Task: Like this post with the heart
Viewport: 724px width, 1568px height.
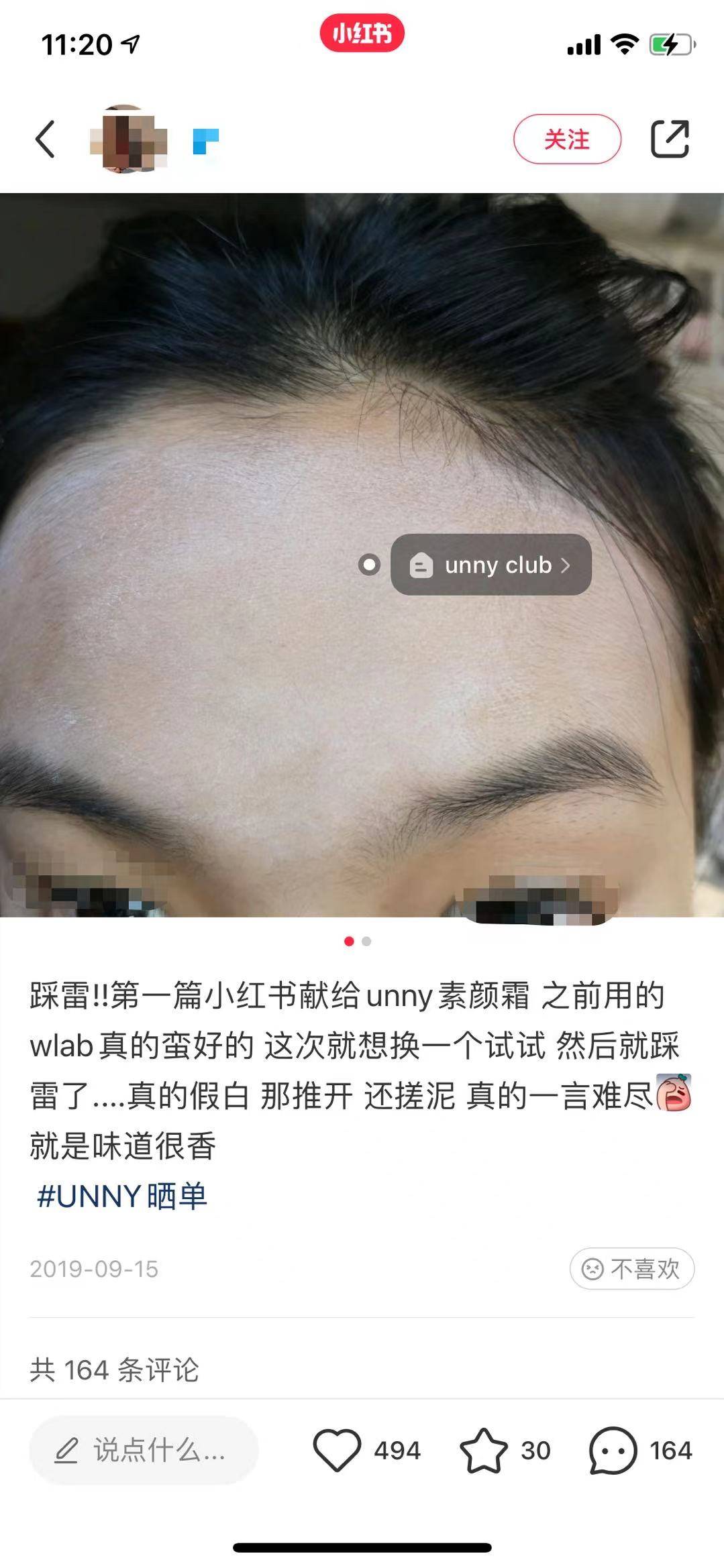Action: pyautogui.click(x=337, y=1450)
